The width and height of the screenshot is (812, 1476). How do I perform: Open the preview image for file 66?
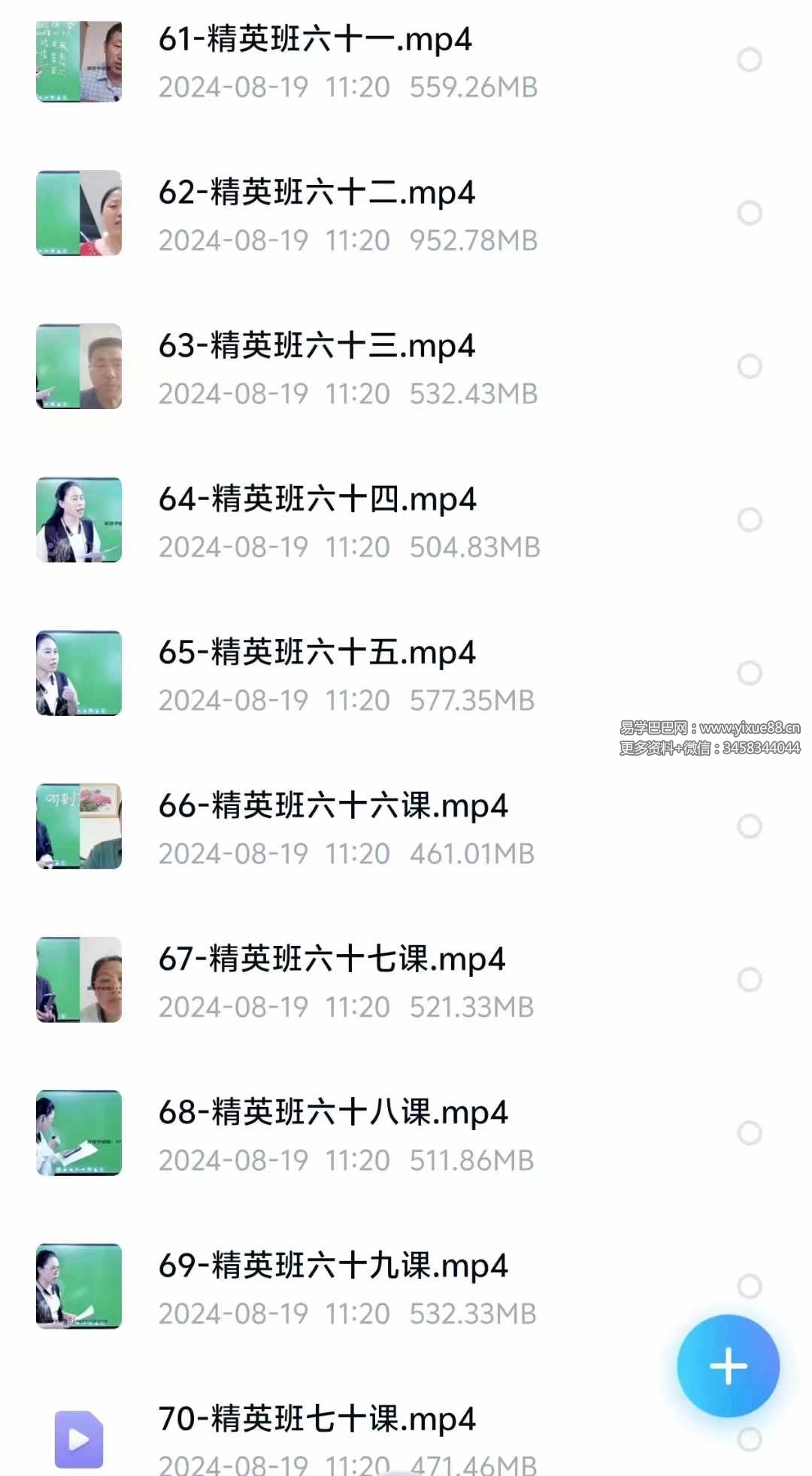tap(77, 826)
